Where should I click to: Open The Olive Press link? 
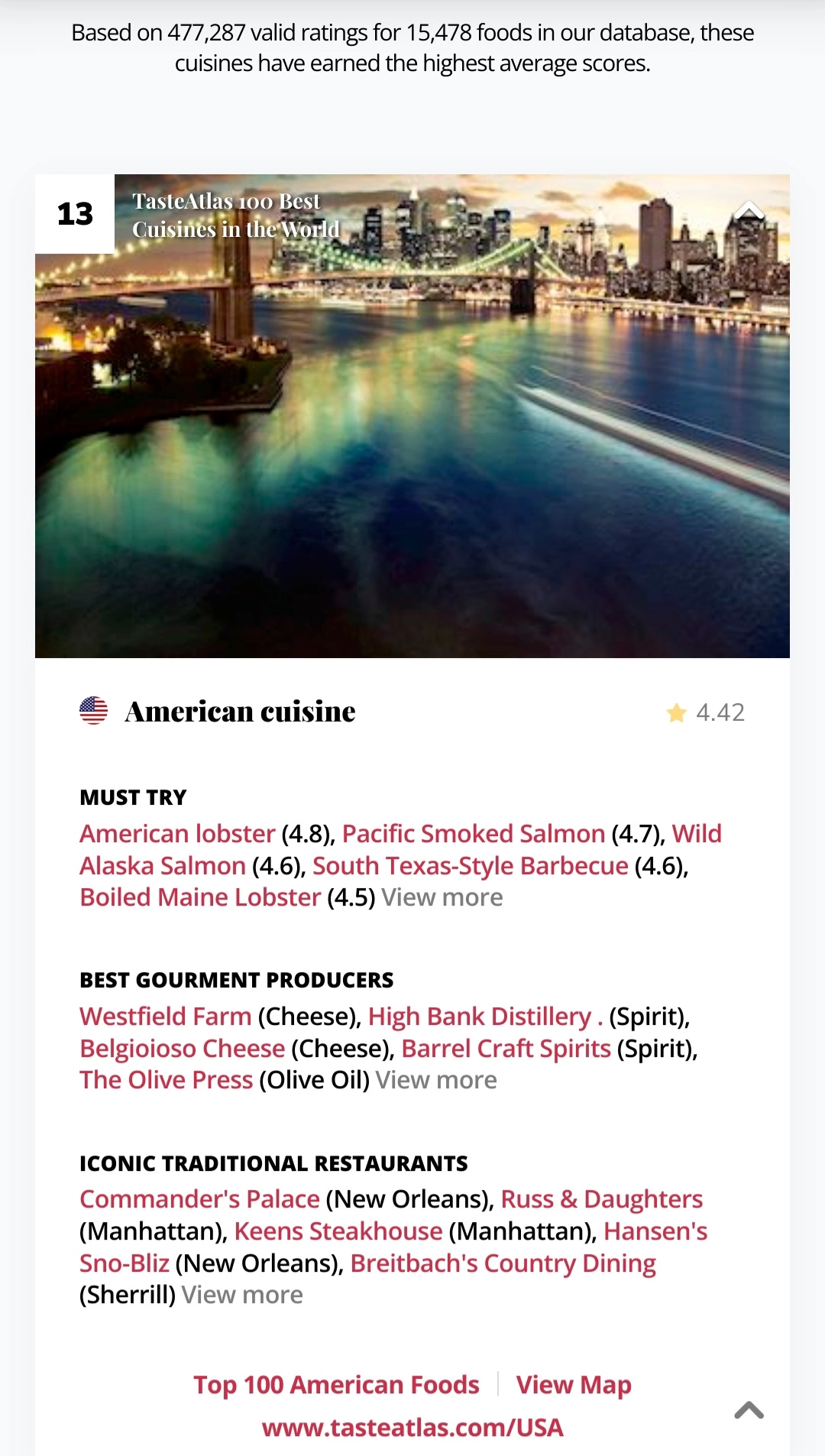166,1079
